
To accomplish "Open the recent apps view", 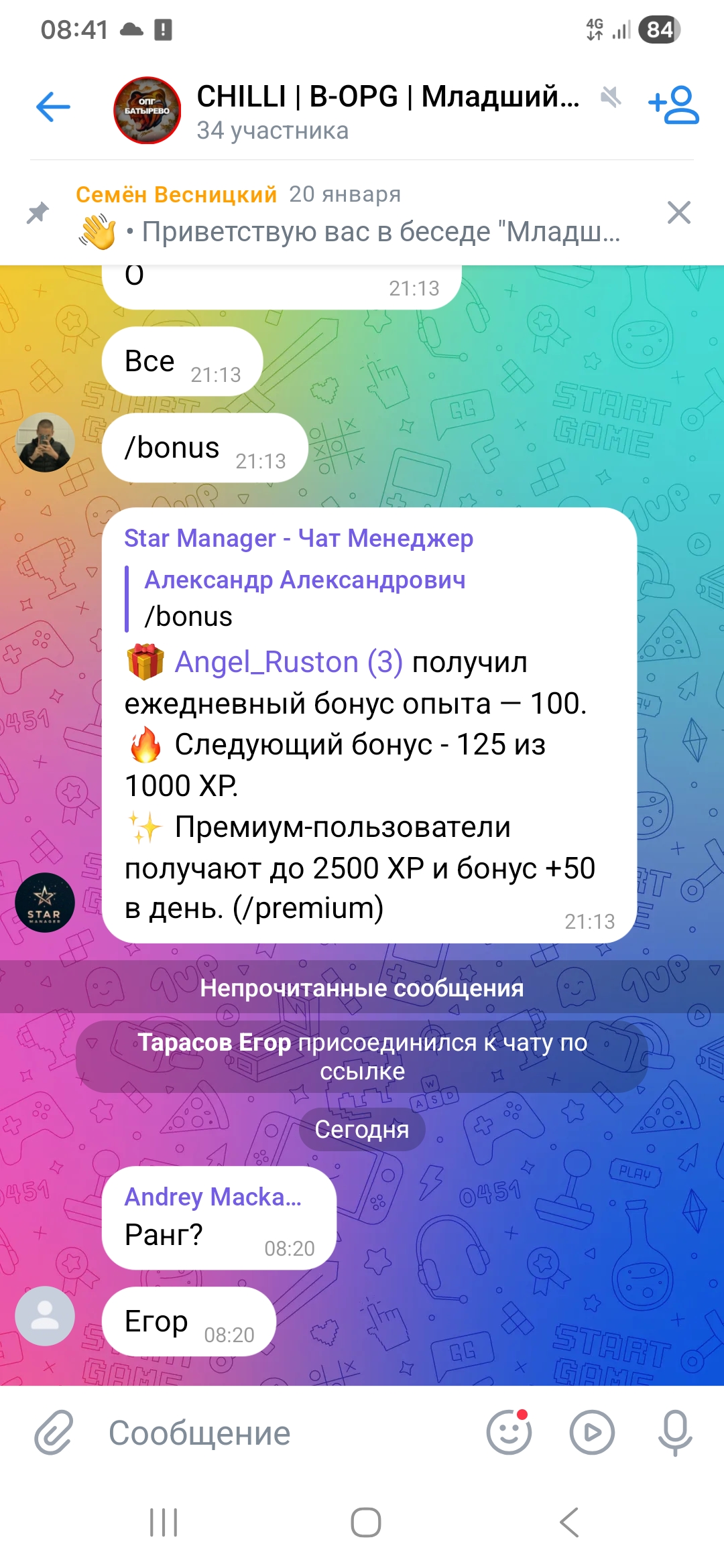I will (x=164, y=1522).
